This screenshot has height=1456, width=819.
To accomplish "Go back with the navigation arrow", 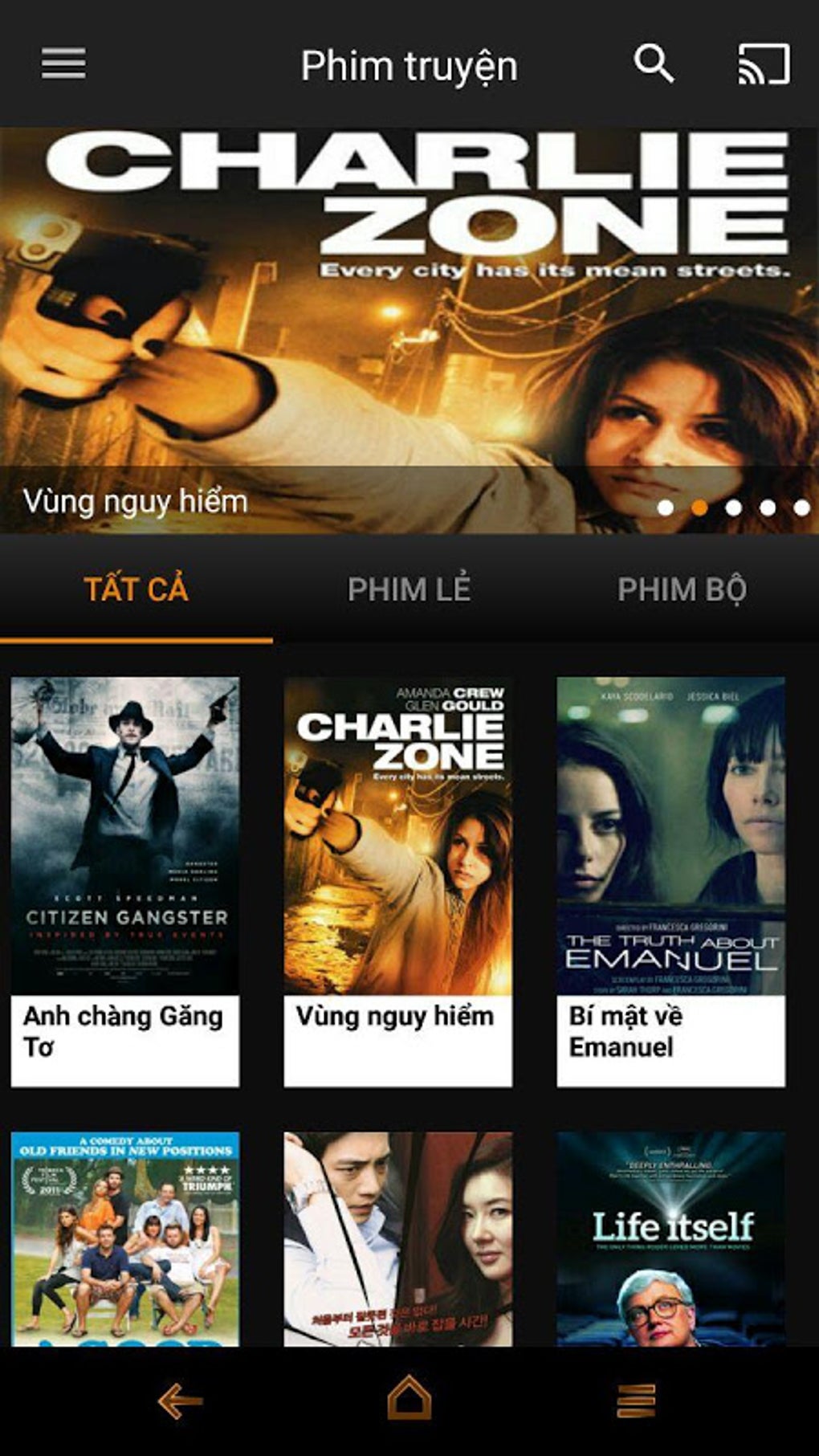I will [179, 1401].
